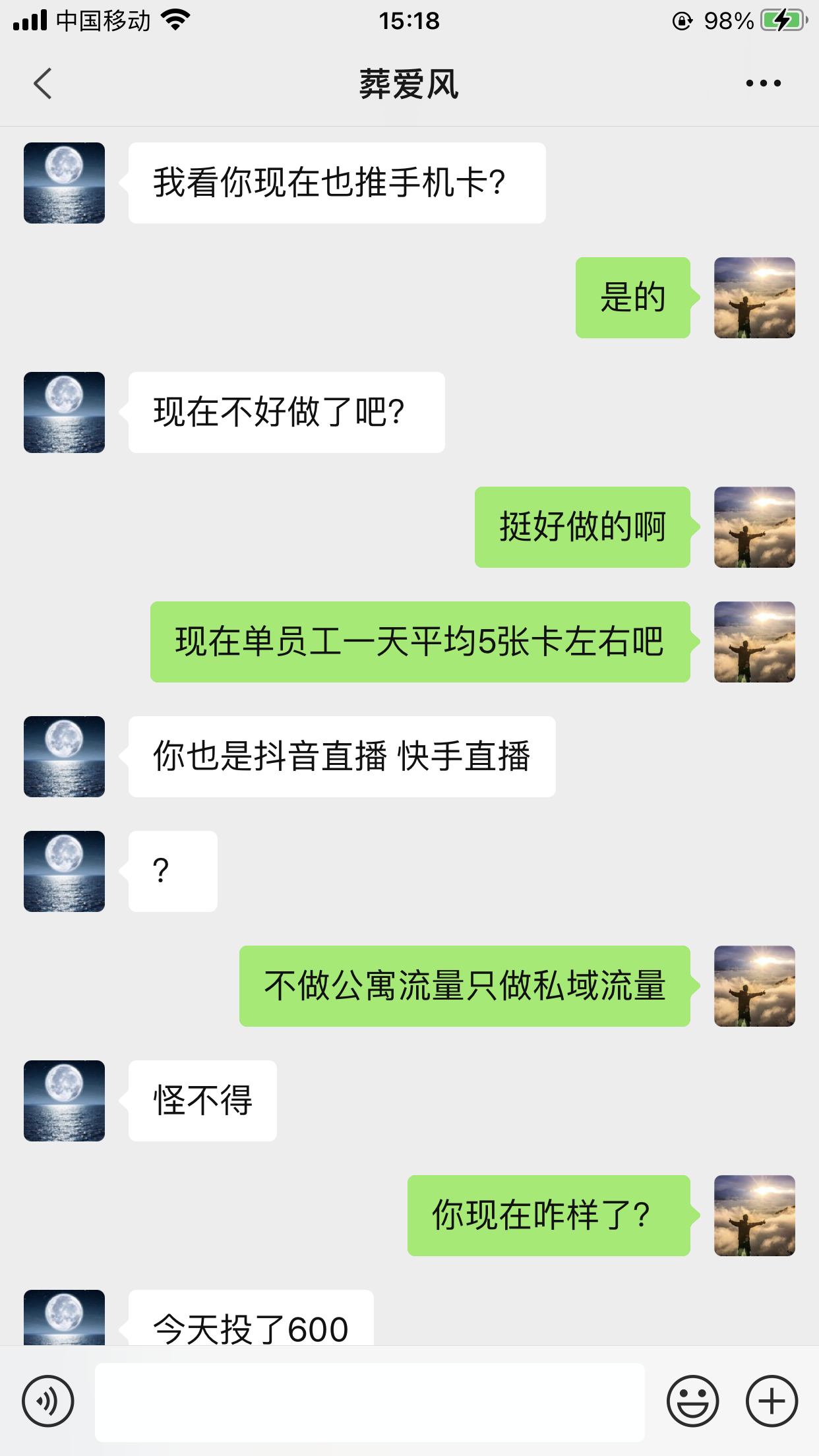Viewport: 819px width, 1456px height.
Task: Tap the 挺好做的啊 green bubble
Action: pos(582,526)
